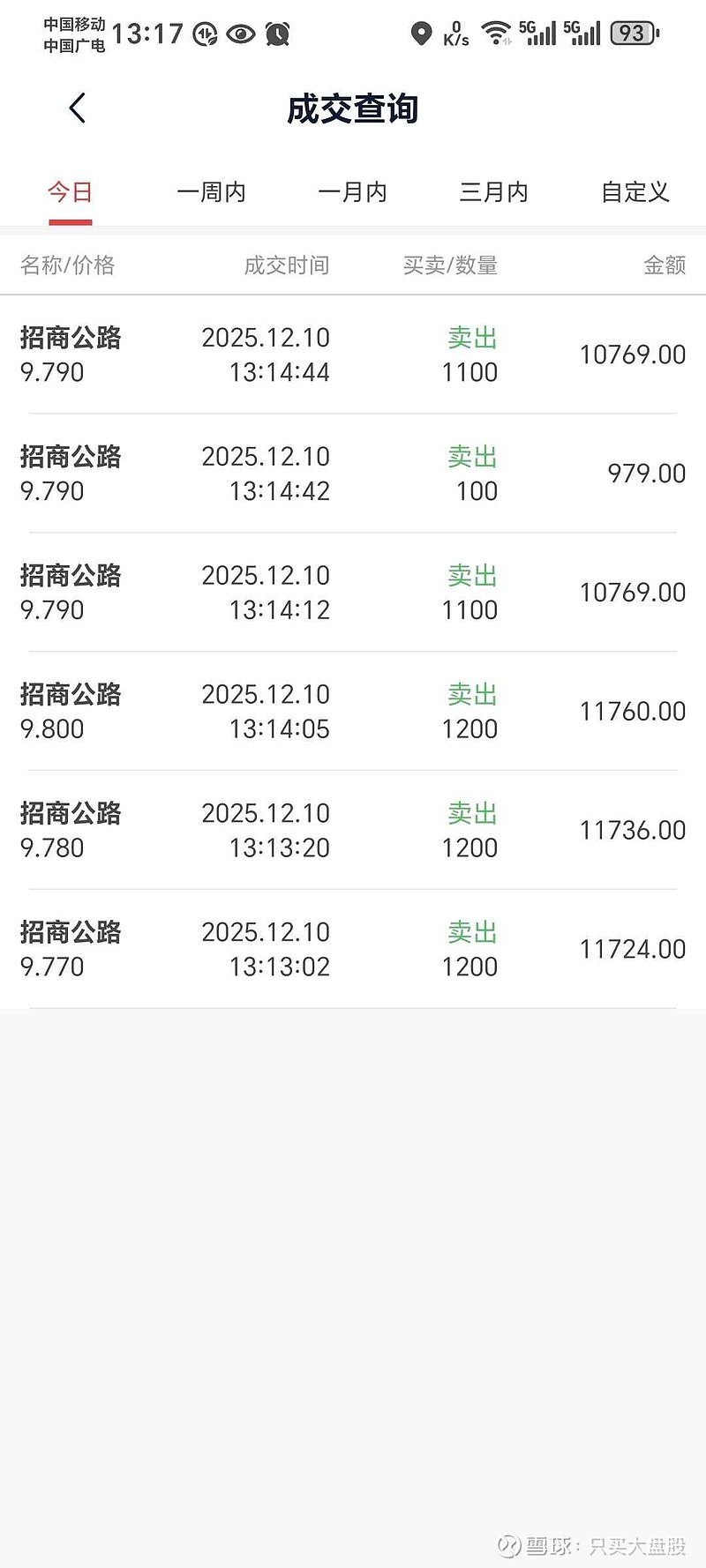Show trades for 一月内
Screen dimensions: 706x1568
352,192
